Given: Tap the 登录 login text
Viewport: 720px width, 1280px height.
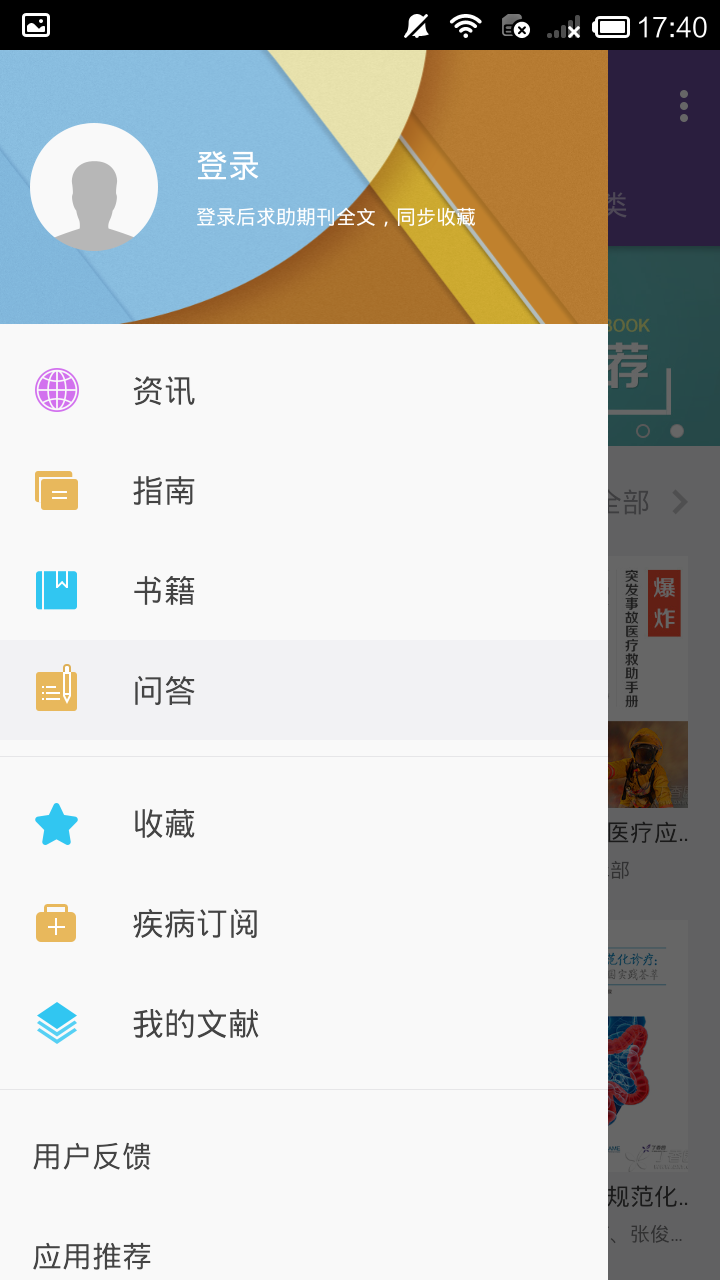Looking at the screenshot, I should [228, 166].
